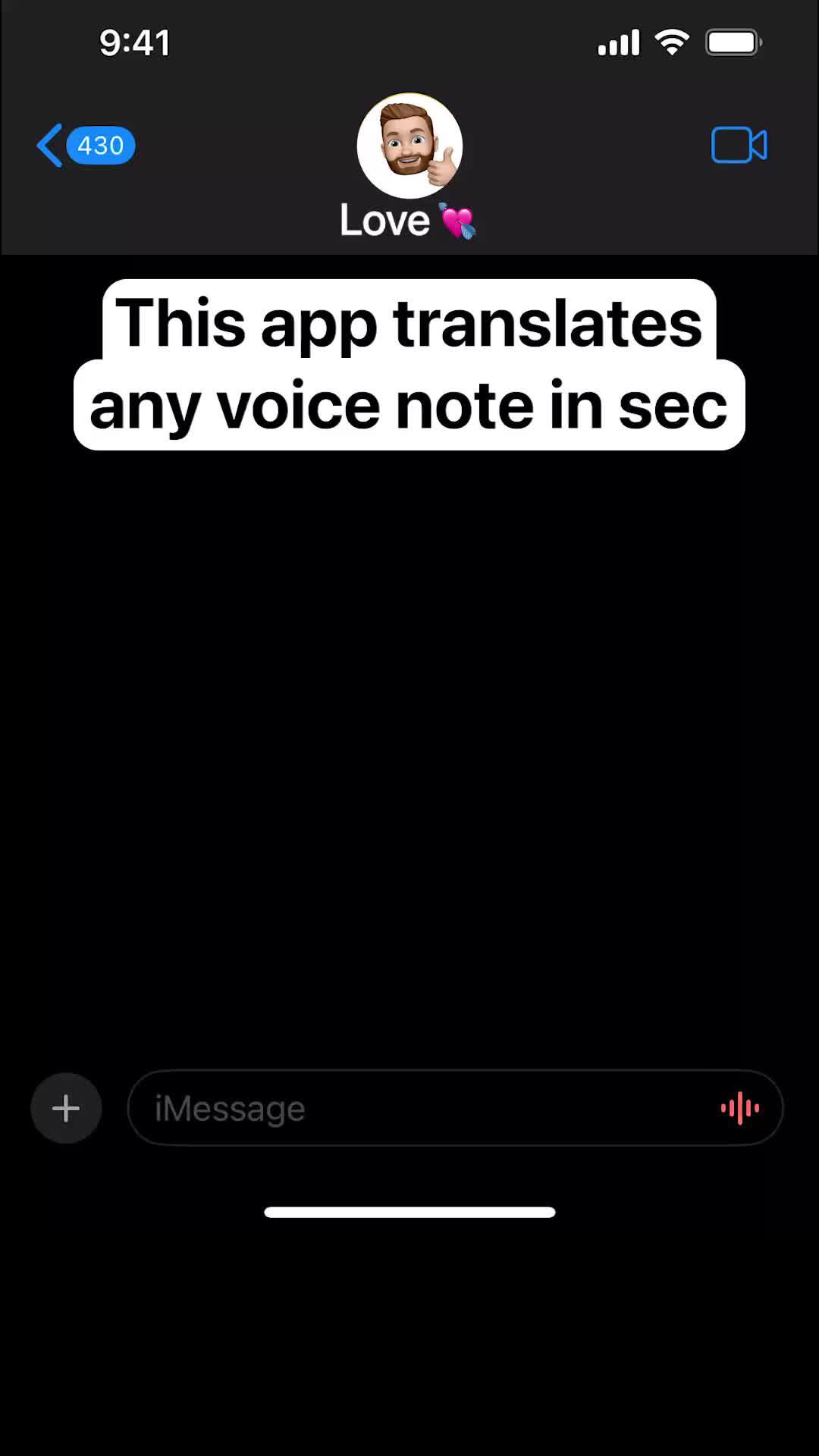This screenshot has width=819, height=1456.
Task: Tap the audio recording waveform inside message field
Action: (739, 1108)
